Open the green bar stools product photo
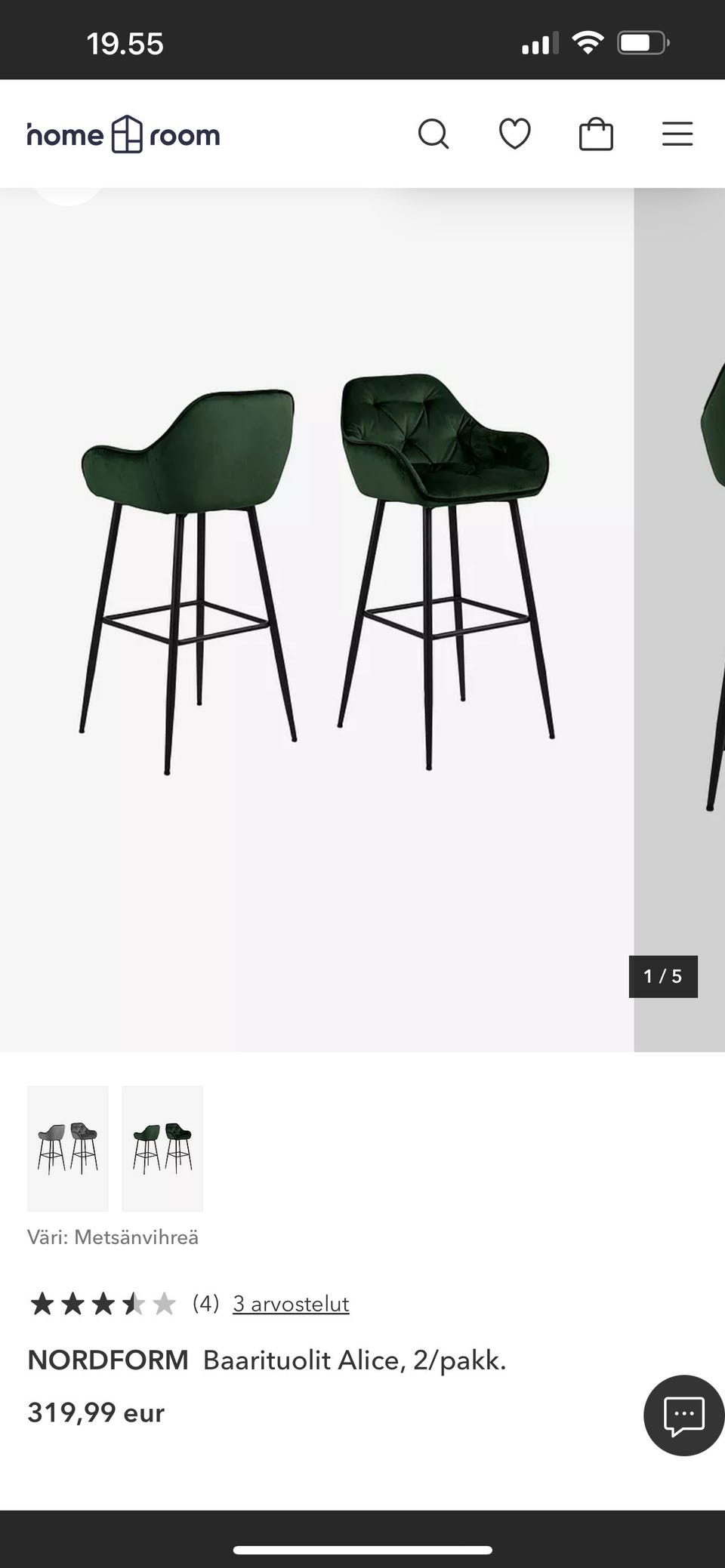 317,574
